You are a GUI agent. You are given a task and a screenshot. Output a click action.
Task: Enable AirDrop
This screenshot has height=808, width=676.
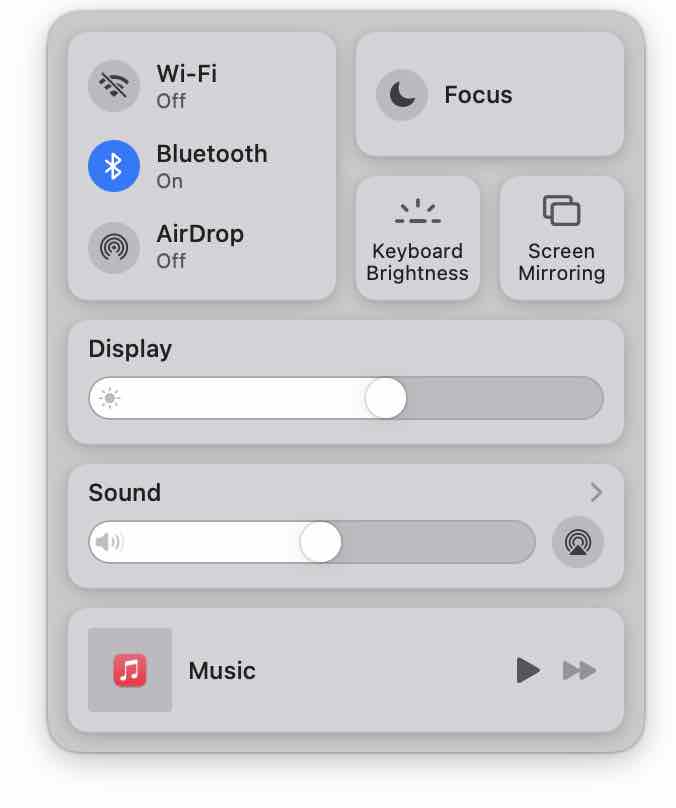point(114,247)
